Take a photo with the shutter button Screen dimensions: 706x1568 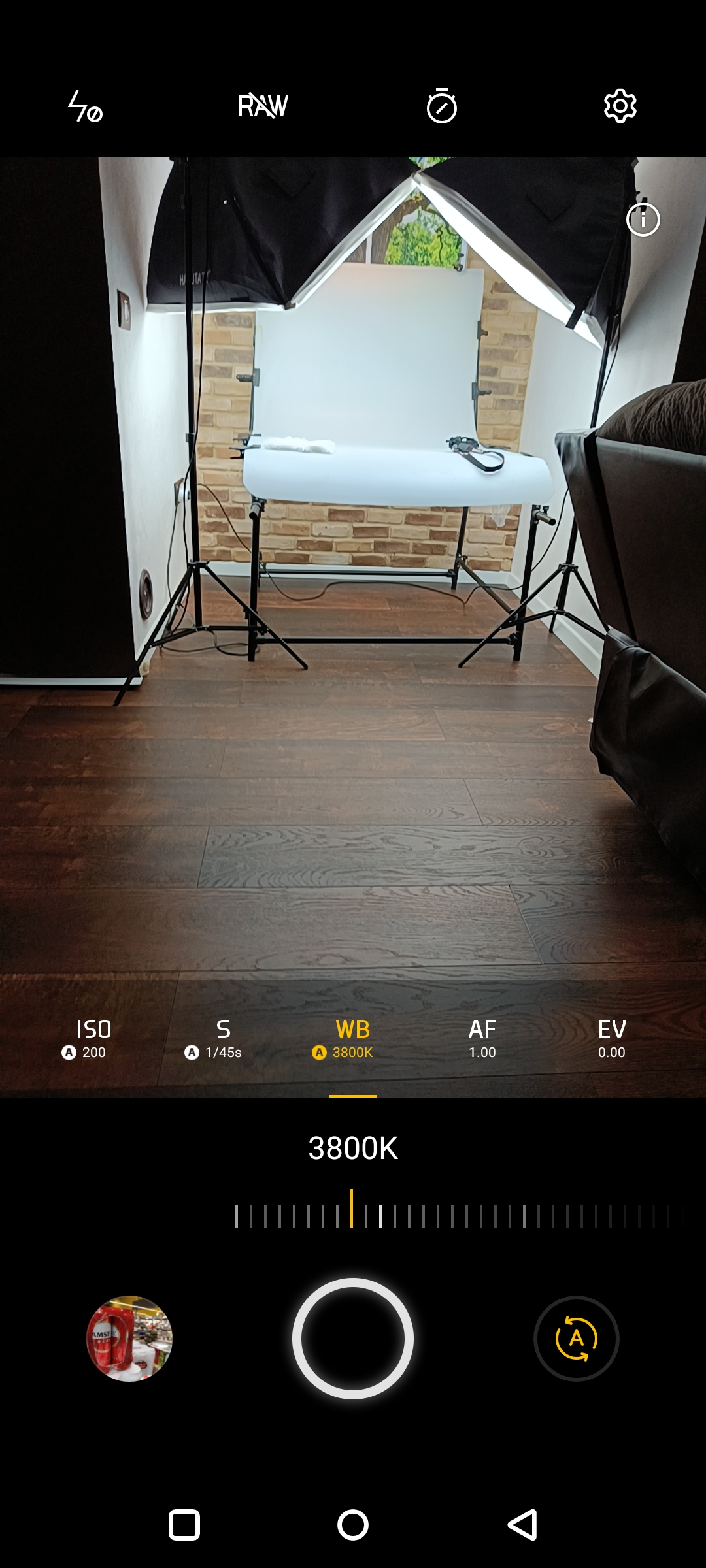(x=353, y=1339)
